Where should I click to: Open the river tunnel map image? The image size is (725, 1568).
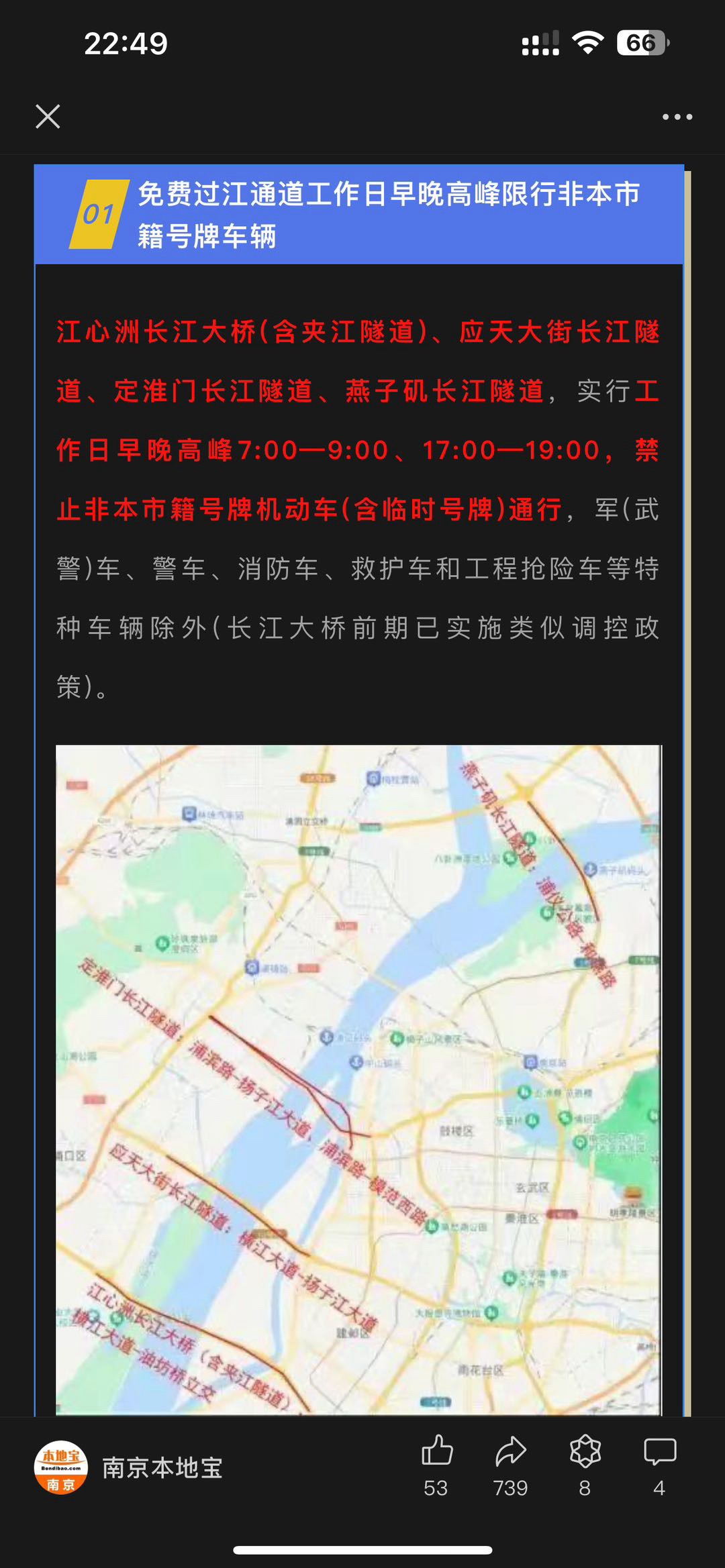pos(358,1079)
